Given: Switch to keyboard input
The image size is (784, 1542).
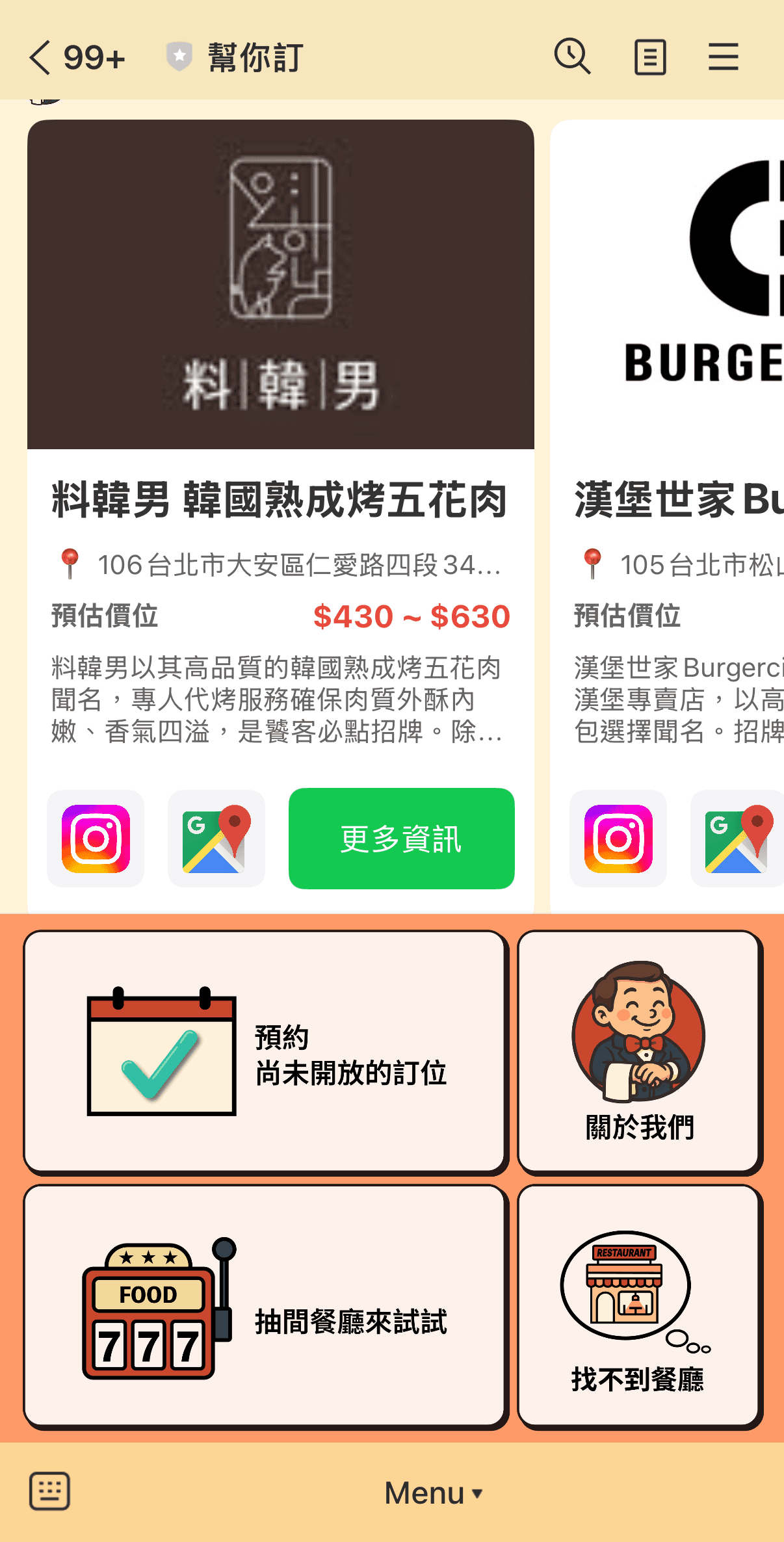Looking at the screenshot, I should pos(49,1491).
